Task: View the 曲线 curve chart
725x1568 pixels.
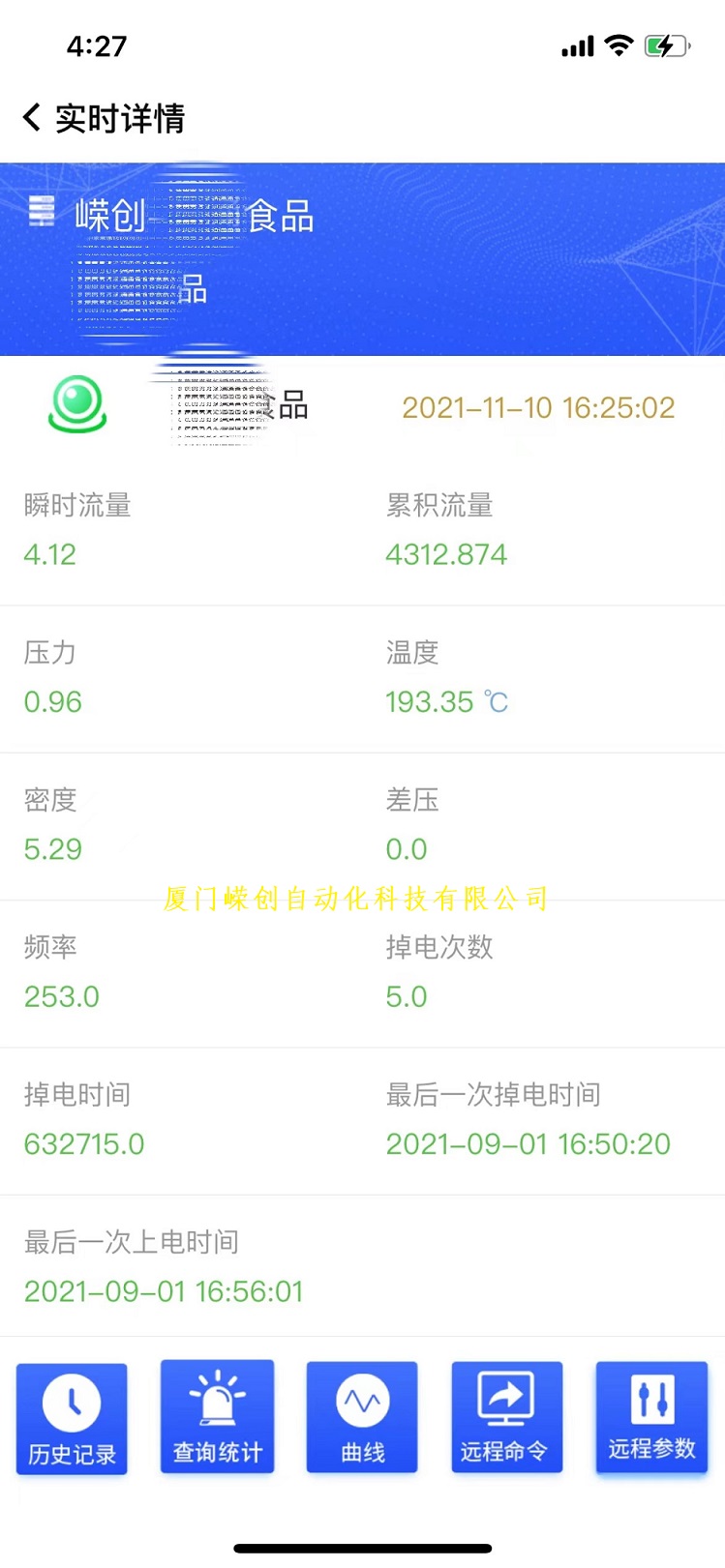Action: pos(362,1417)
